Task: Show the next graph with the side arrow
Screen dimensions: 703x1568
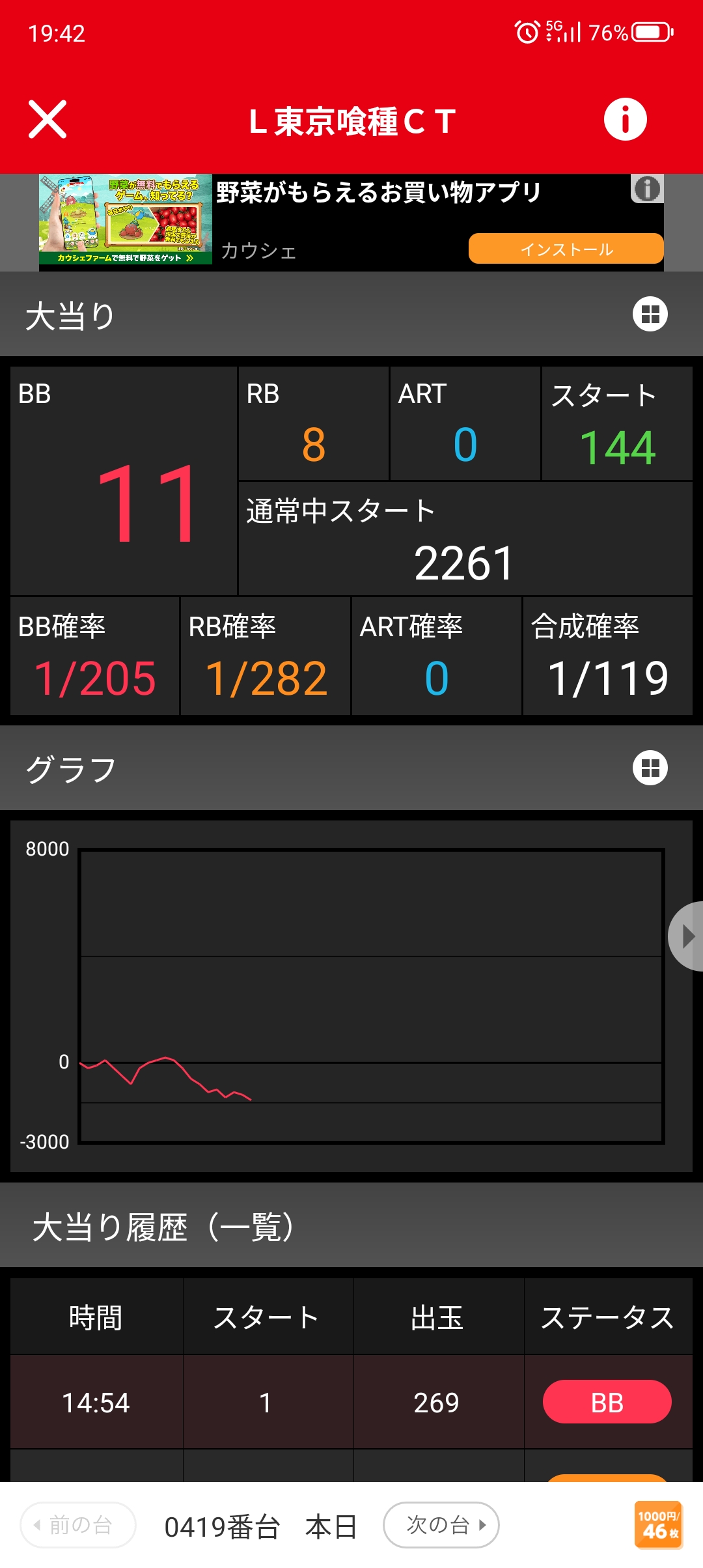Action: (x=687, y=936)
